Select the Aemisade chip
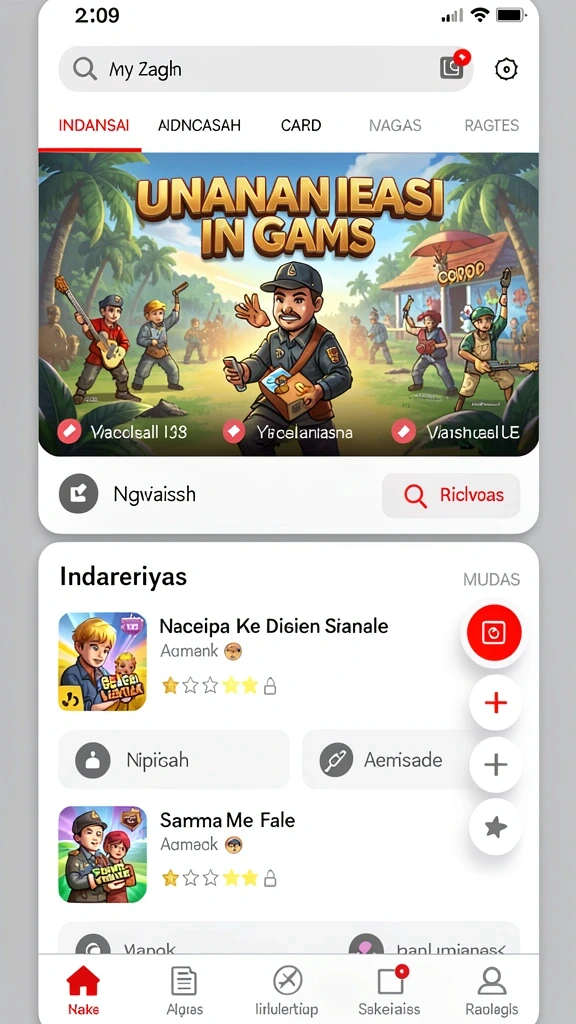Image resolution: width=576 pixels, height=1024 pixels. point(389,760)
